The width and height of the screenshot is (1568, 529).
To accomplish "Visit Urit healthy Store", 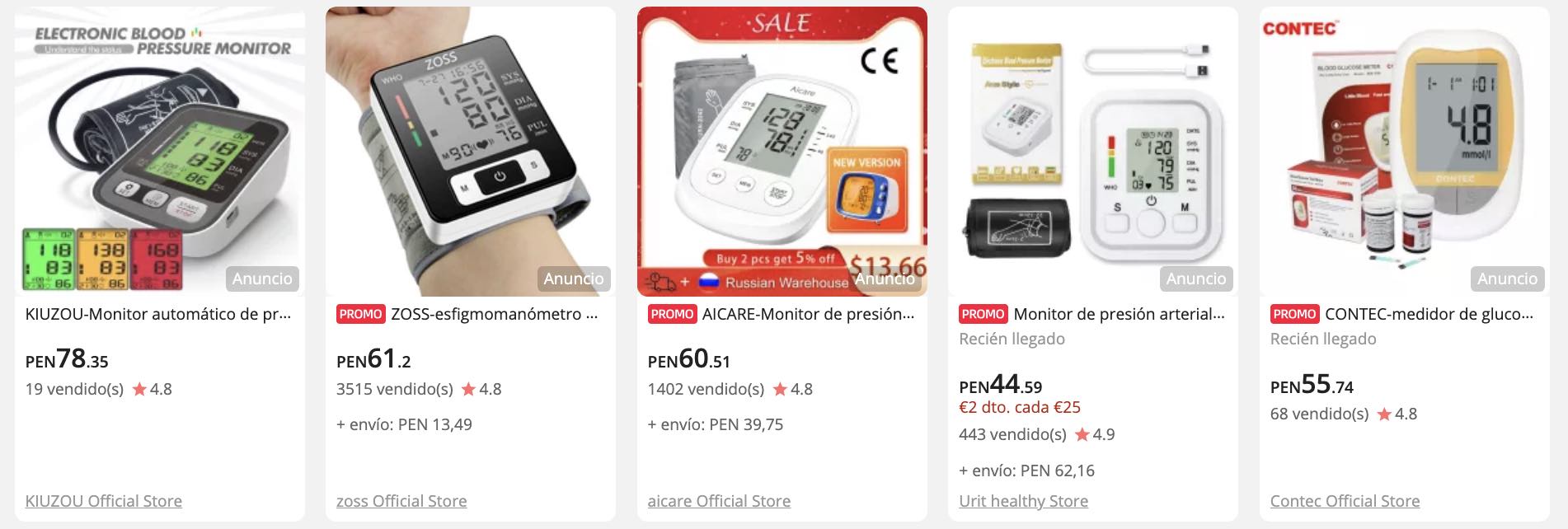I will coord(1023,501).
